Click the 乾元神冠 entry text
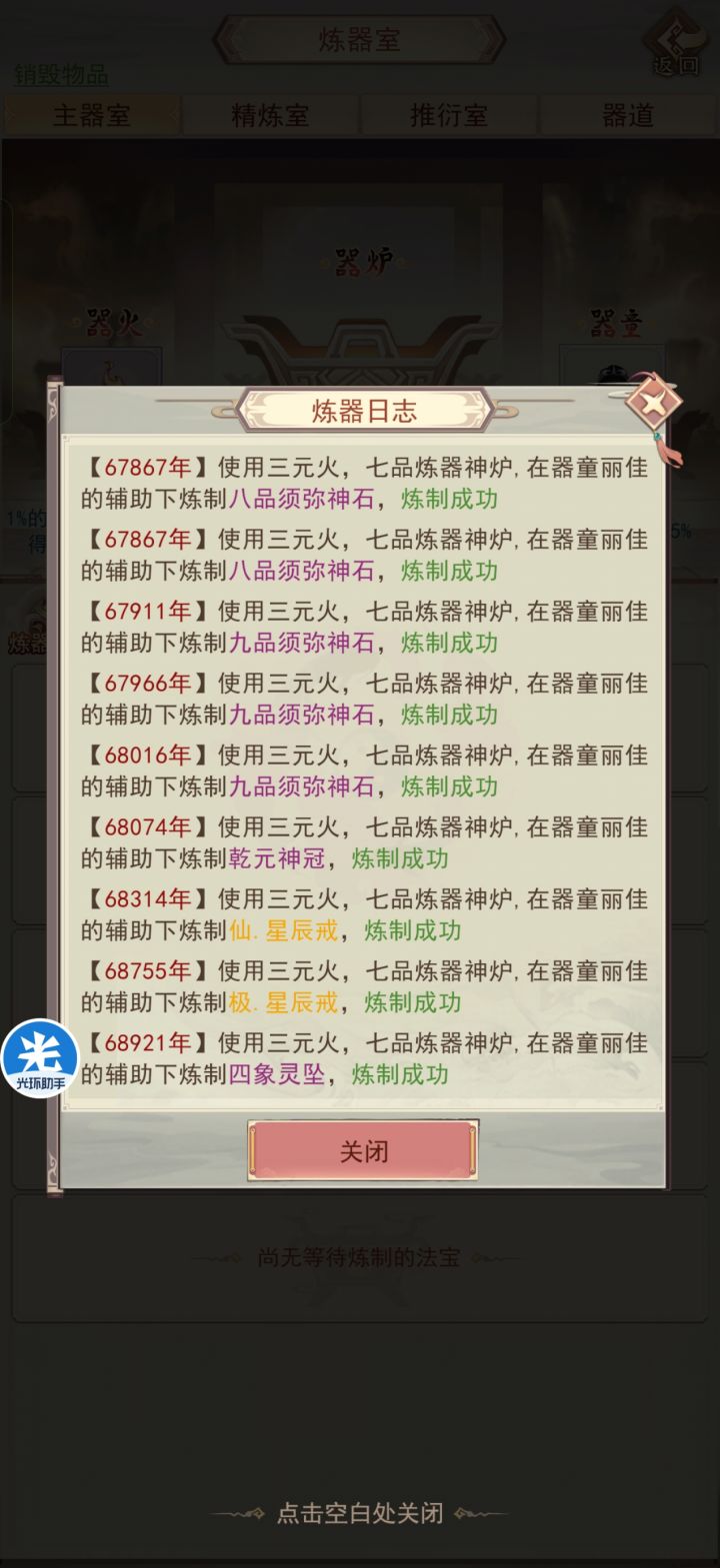 [278, 859]
